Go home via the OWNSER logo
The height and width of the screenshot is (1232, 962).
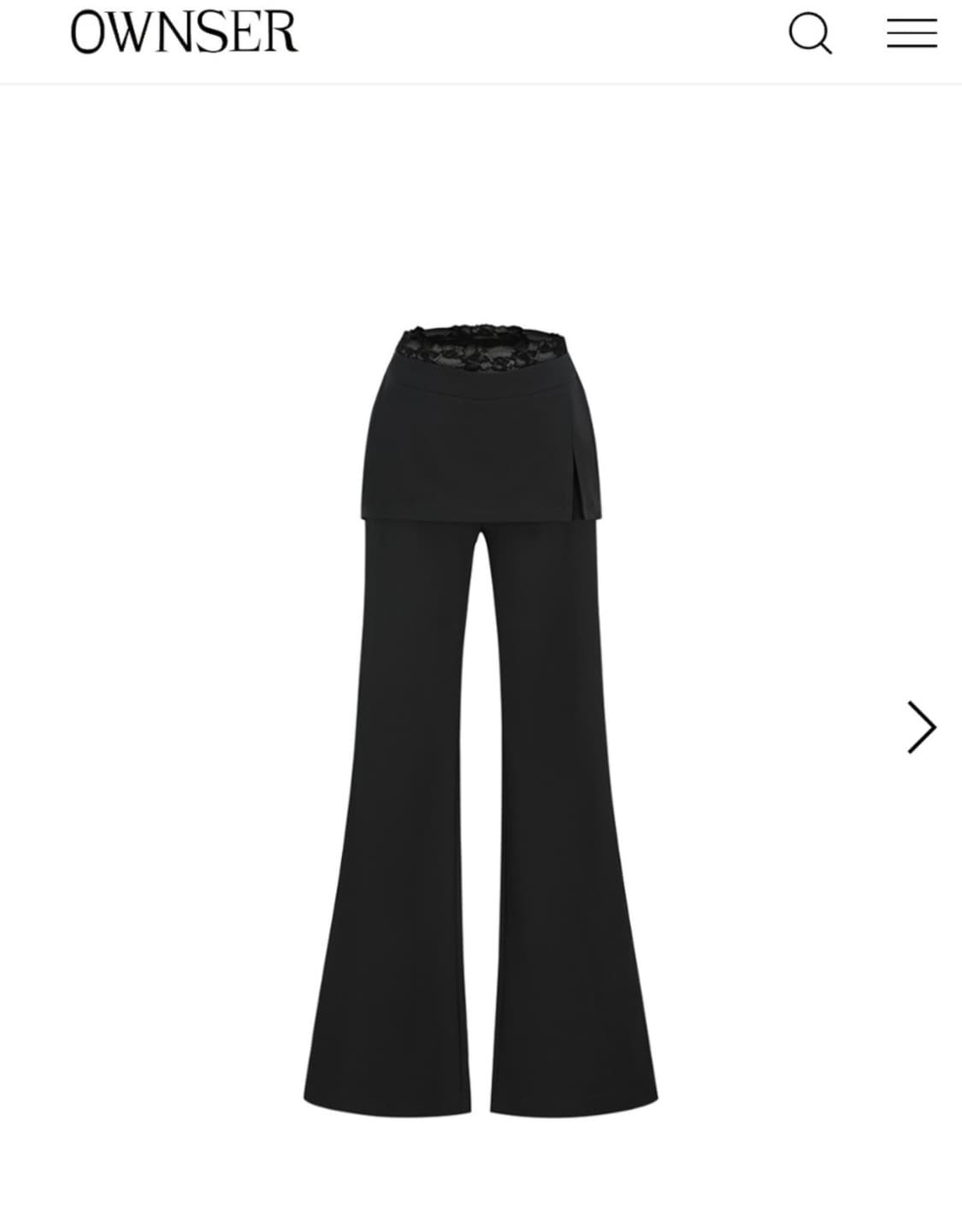click(182, 33)
